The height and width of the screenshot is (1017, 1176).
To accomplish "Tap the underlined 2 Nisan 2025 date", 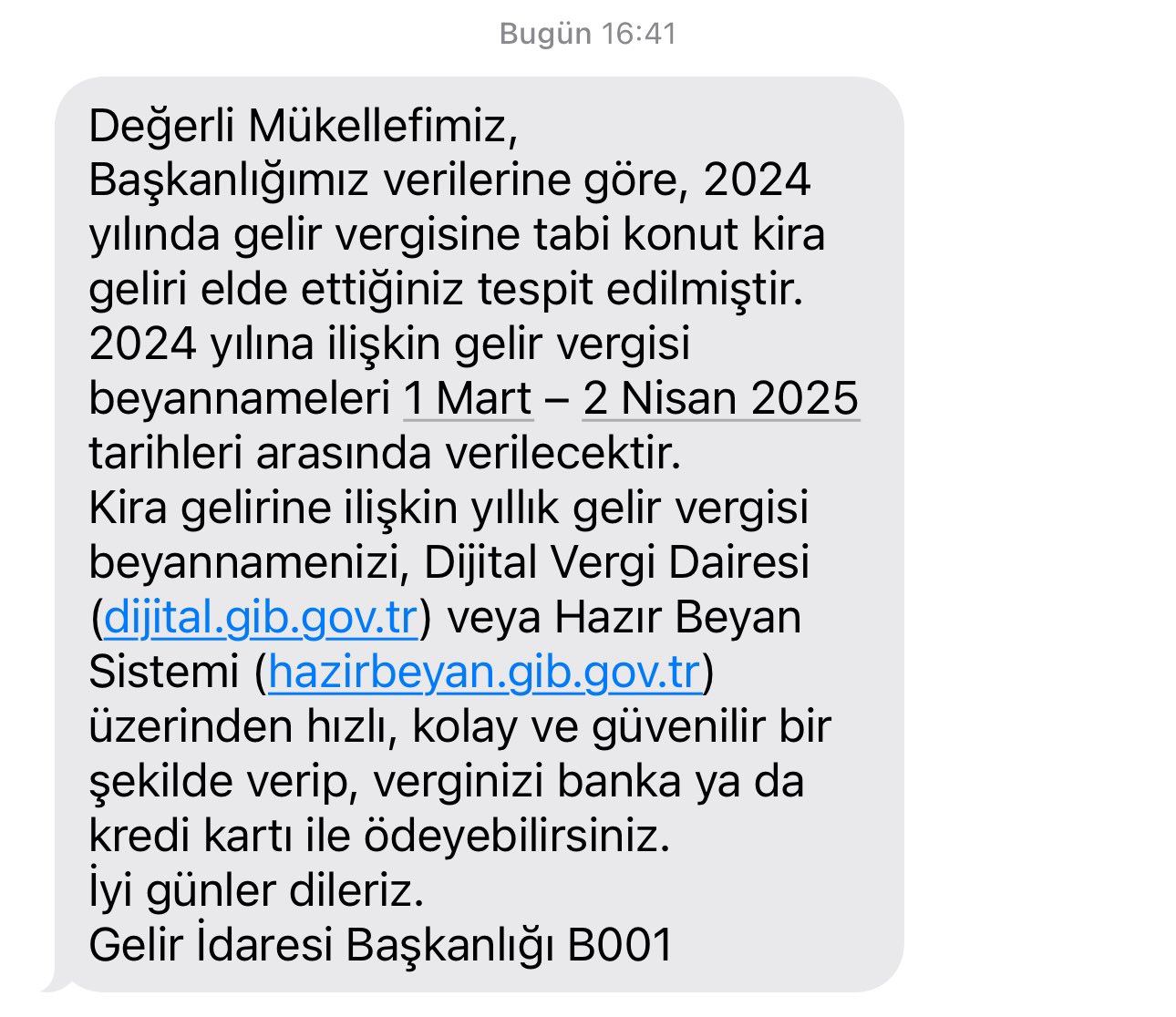I will tap(720, 399).
